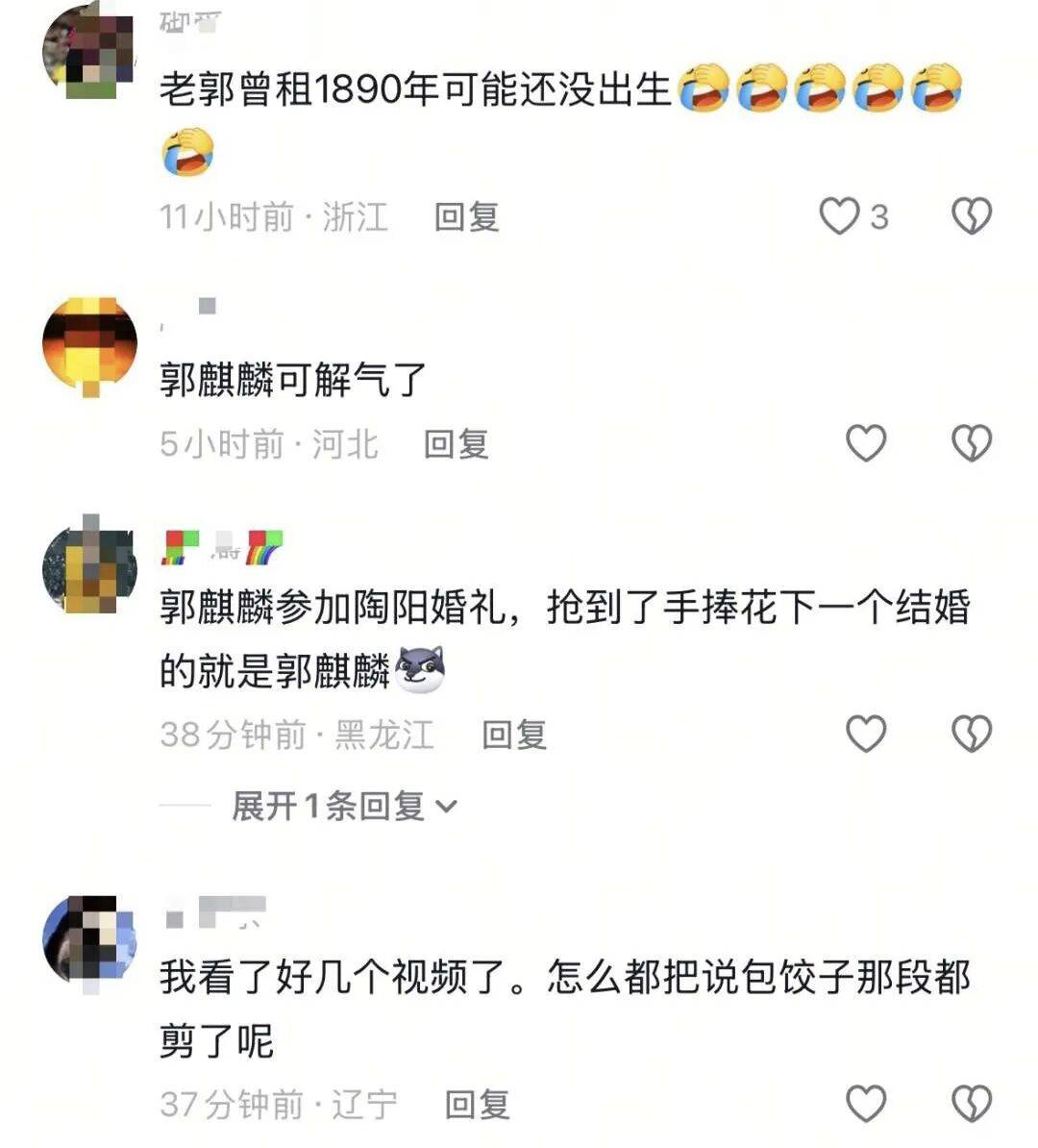Image resolution: width=1038 pixels, height=1148 pixels.
Task: Expand 展开1条回复 under the 黑龙江 comment
Action: 344,806
